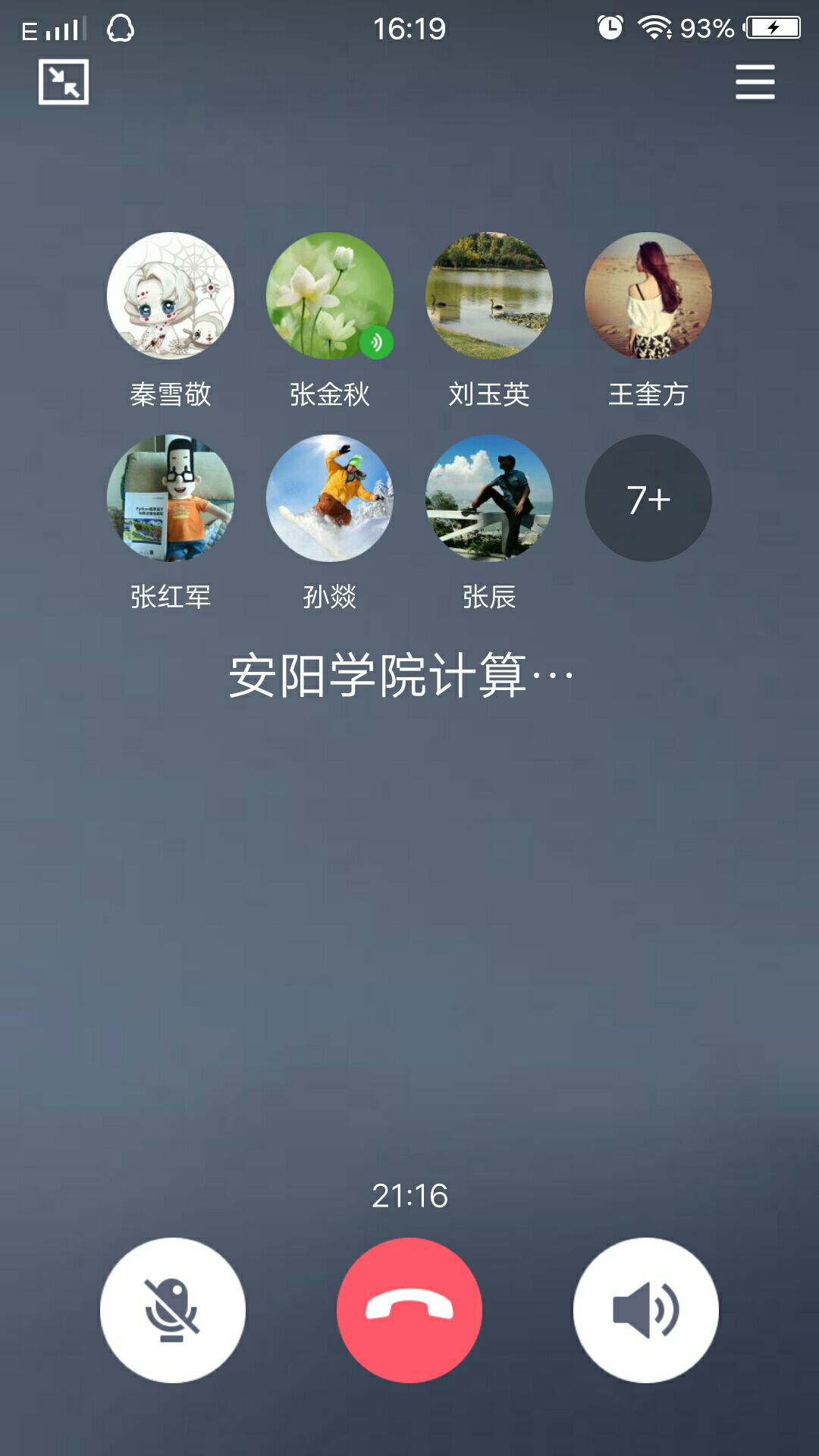This screenshot has height=1456, width=819.
Task: Toggle the speakerphone
Action: pyautogui.click(x=645, y=1310)
